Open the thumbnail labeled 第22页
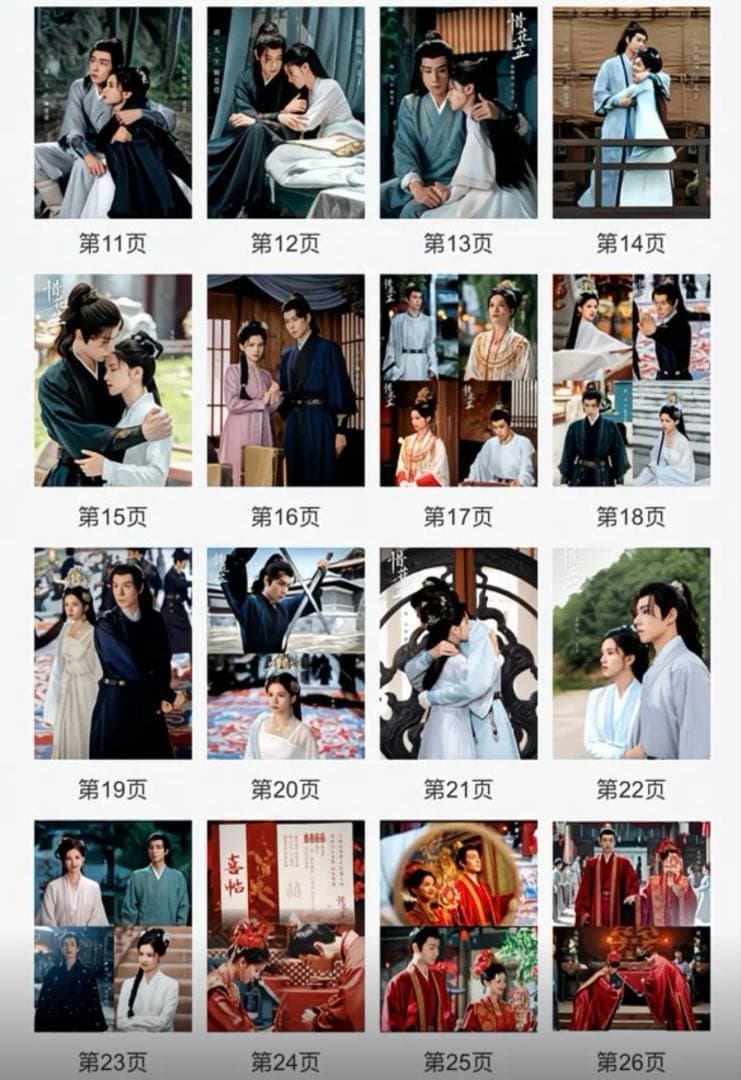This screenshot has width=741, height=1080. click(631, 653)
